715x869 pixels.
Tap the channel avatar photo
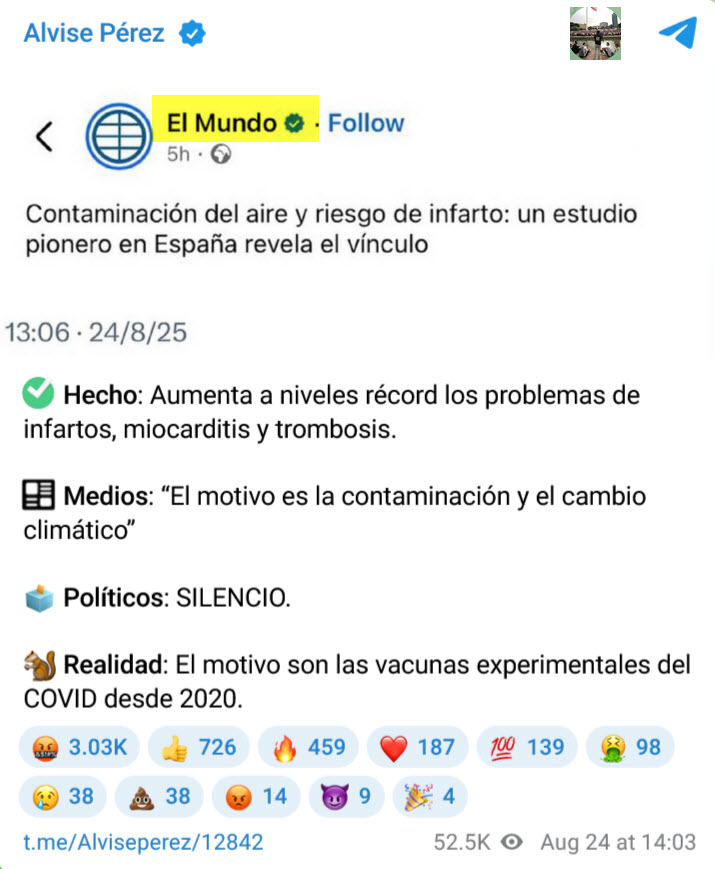pyautogui.click(x=595, y=34)
